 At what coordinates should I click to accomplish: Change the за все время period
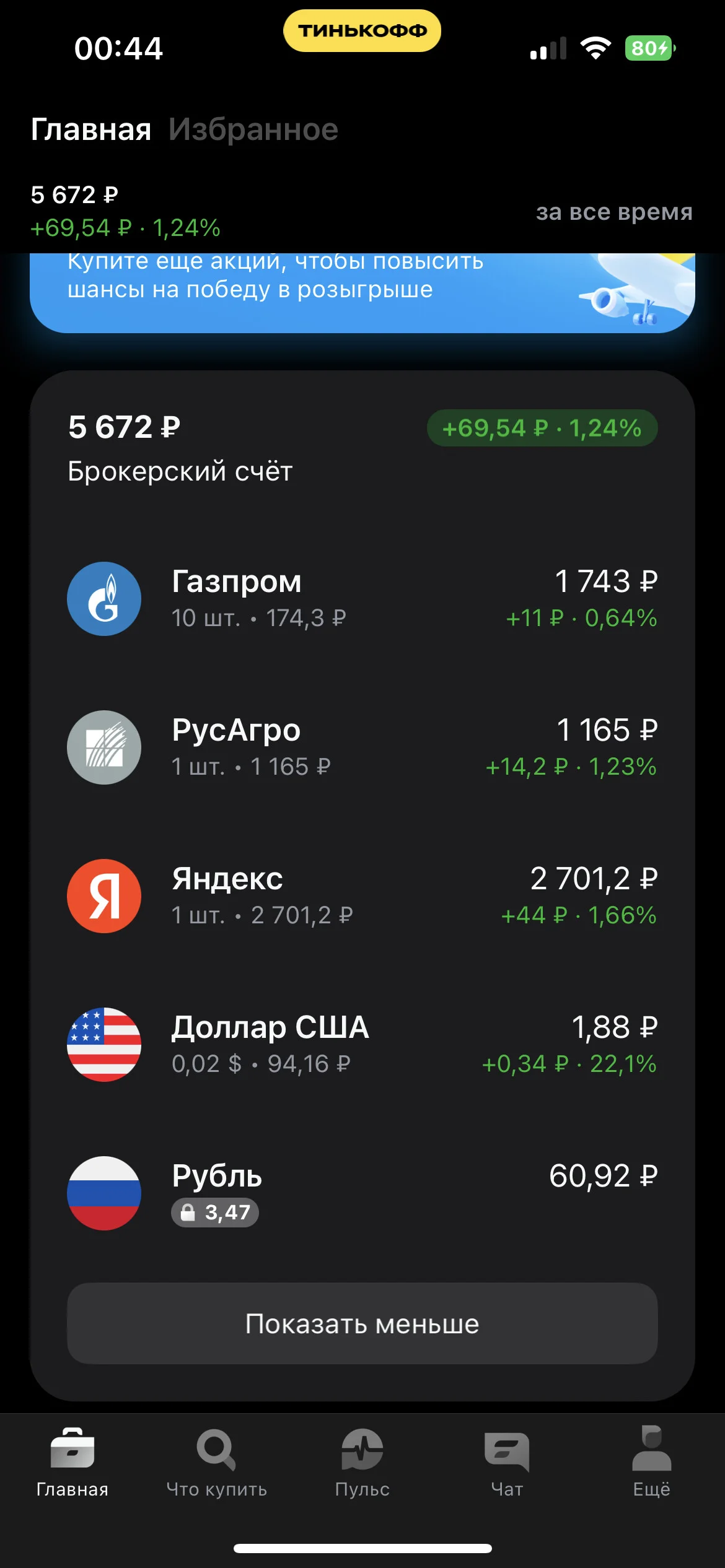tap(614, 212)
